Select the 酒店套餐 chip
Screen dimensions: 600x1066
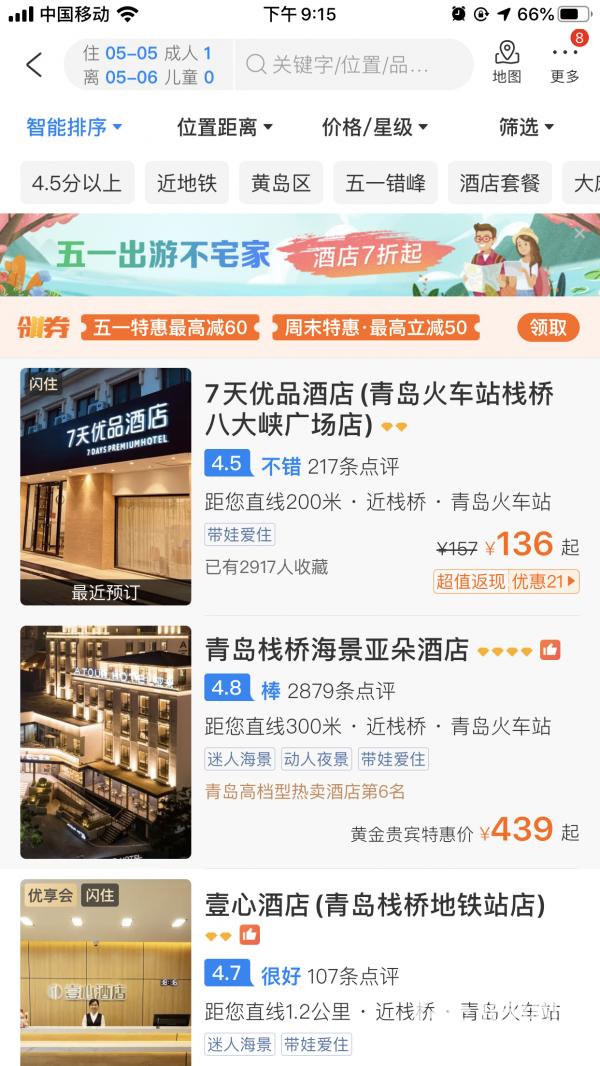(500, 183)
